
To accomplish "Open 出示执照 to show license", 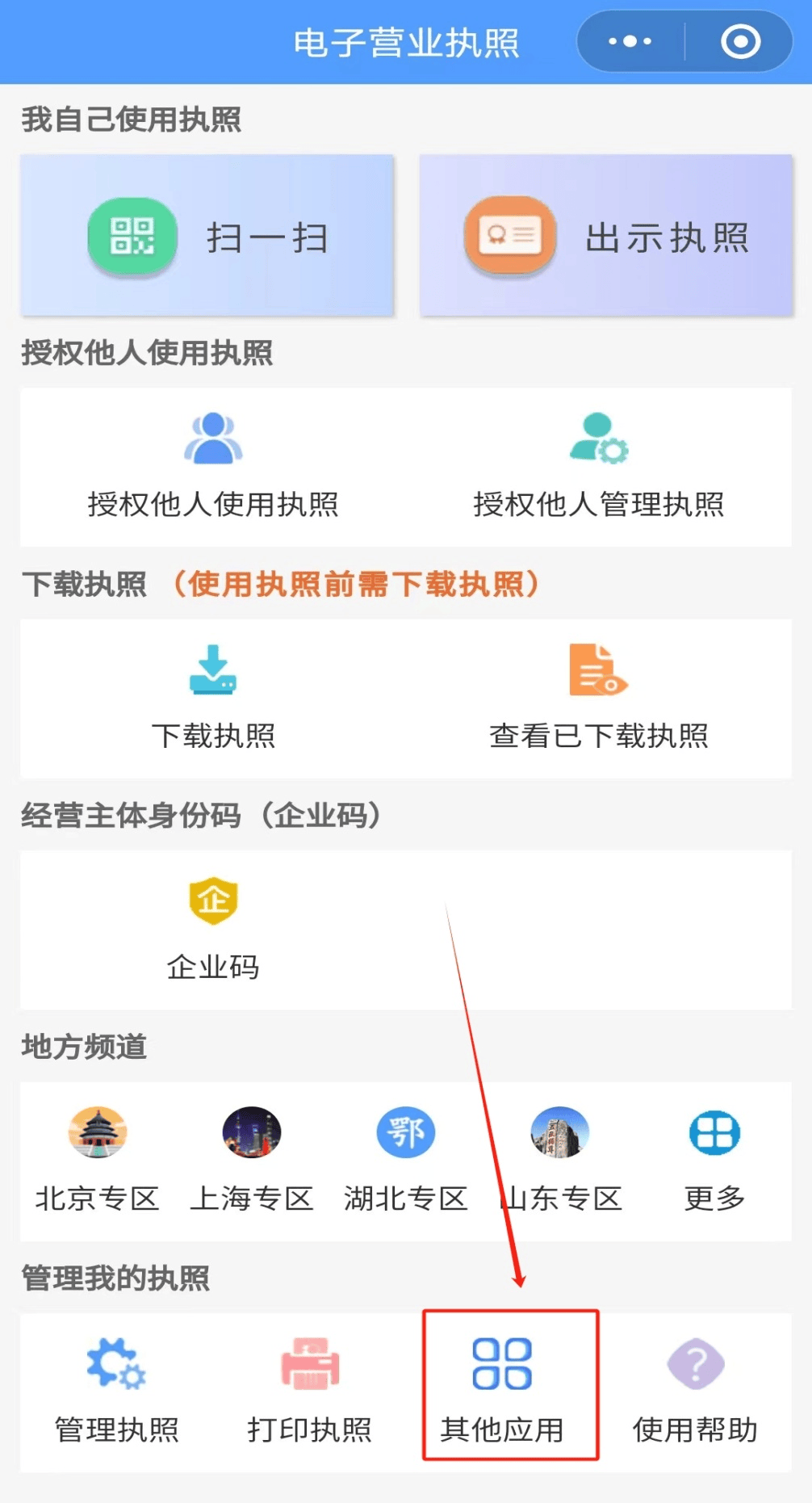I will pyautogui.click(x=608, y=235).
